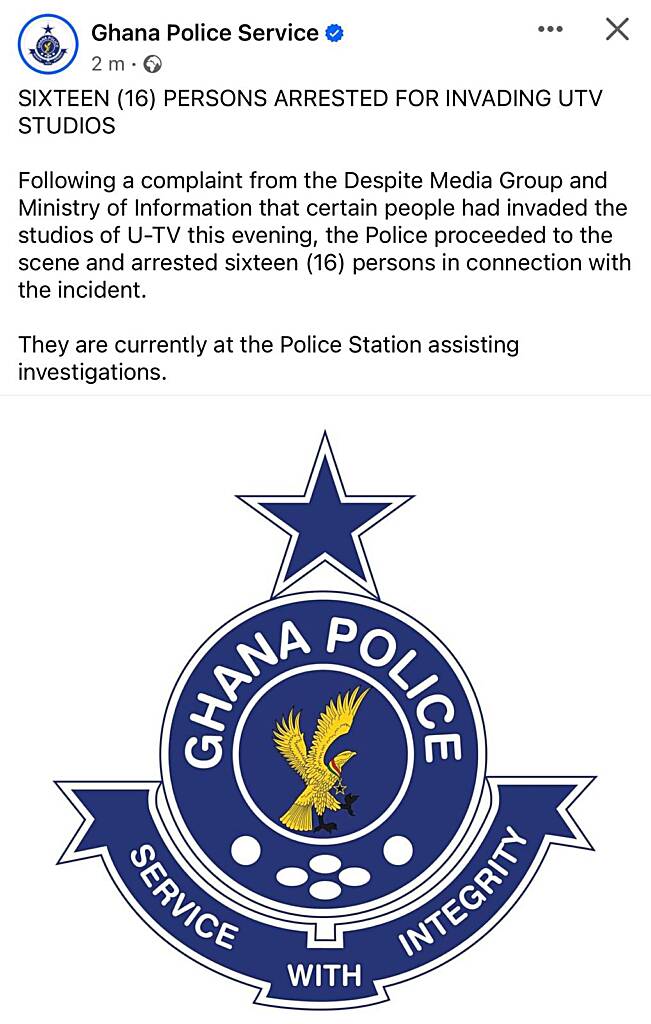Open the post's three-dot options menu

[550, 30]
